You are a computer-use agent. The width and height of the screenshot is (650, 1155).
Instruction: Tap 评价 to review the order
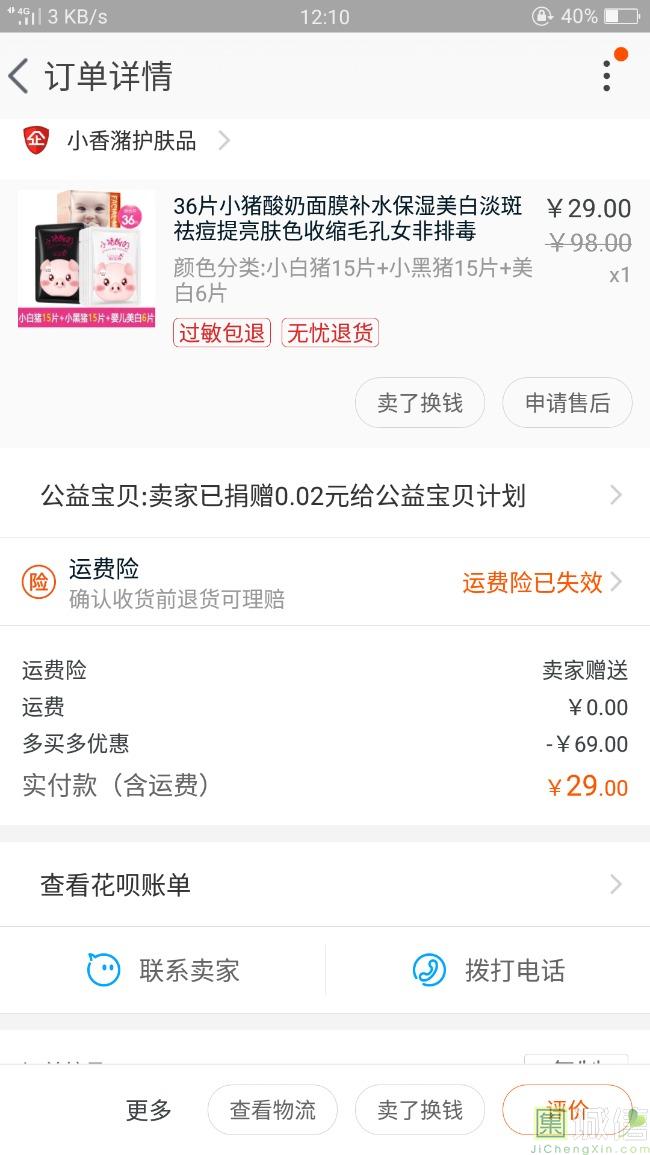coord(567,1108)
